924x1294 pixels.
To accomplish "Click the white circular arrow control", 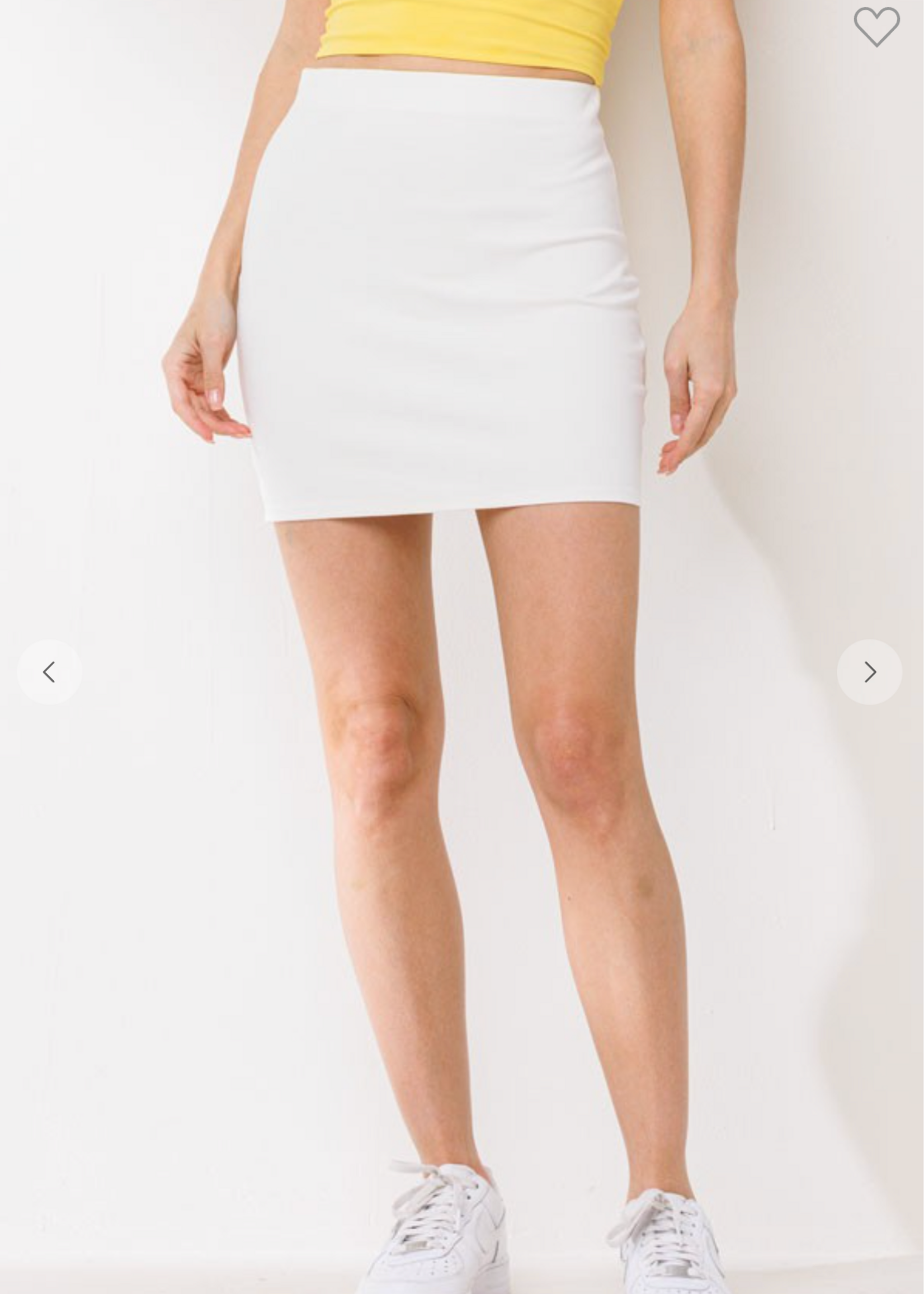I will coord(870,672).
